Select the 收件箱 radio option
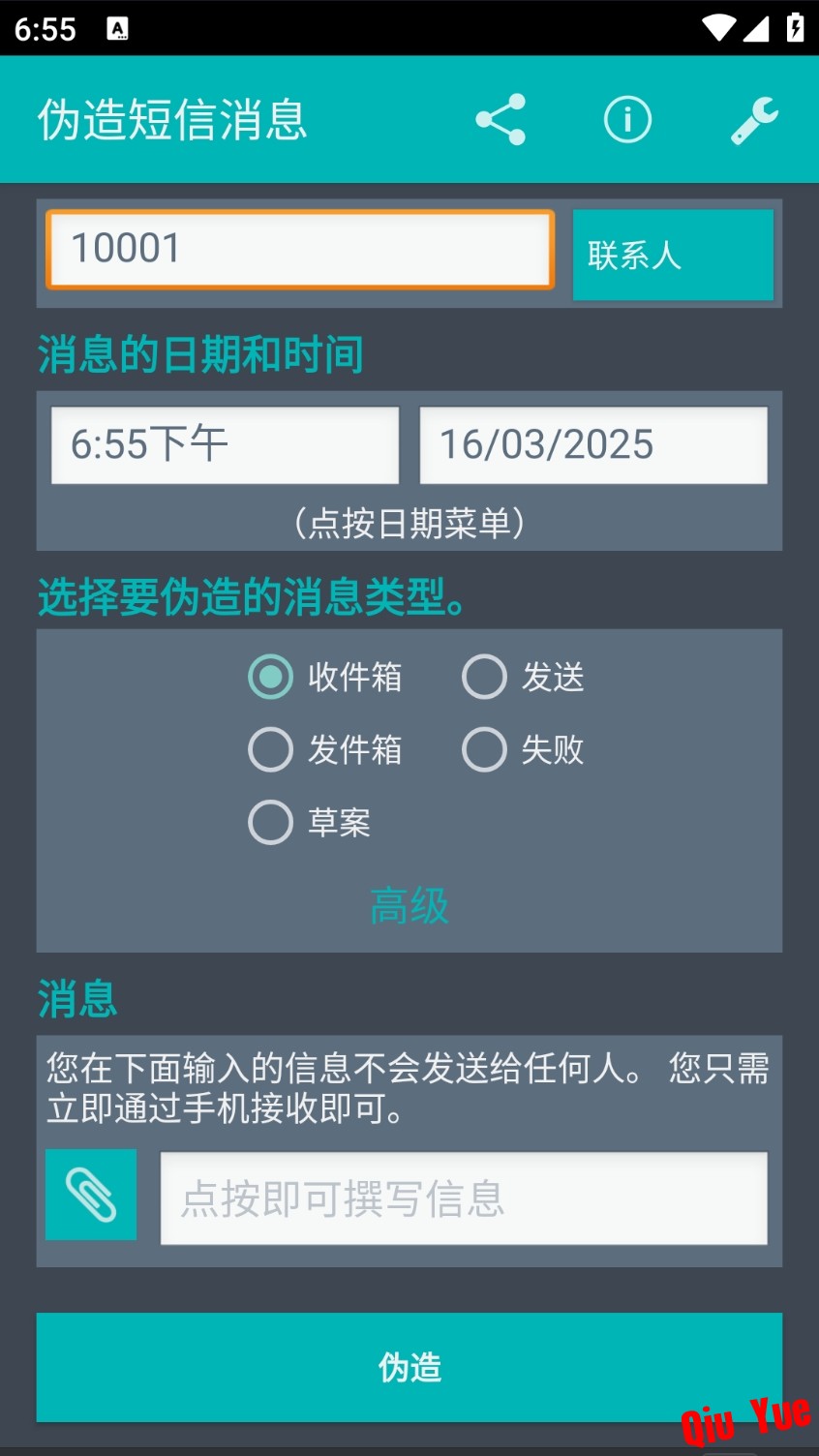Viewport: 819px width, 1456px height. click(325, 677)
